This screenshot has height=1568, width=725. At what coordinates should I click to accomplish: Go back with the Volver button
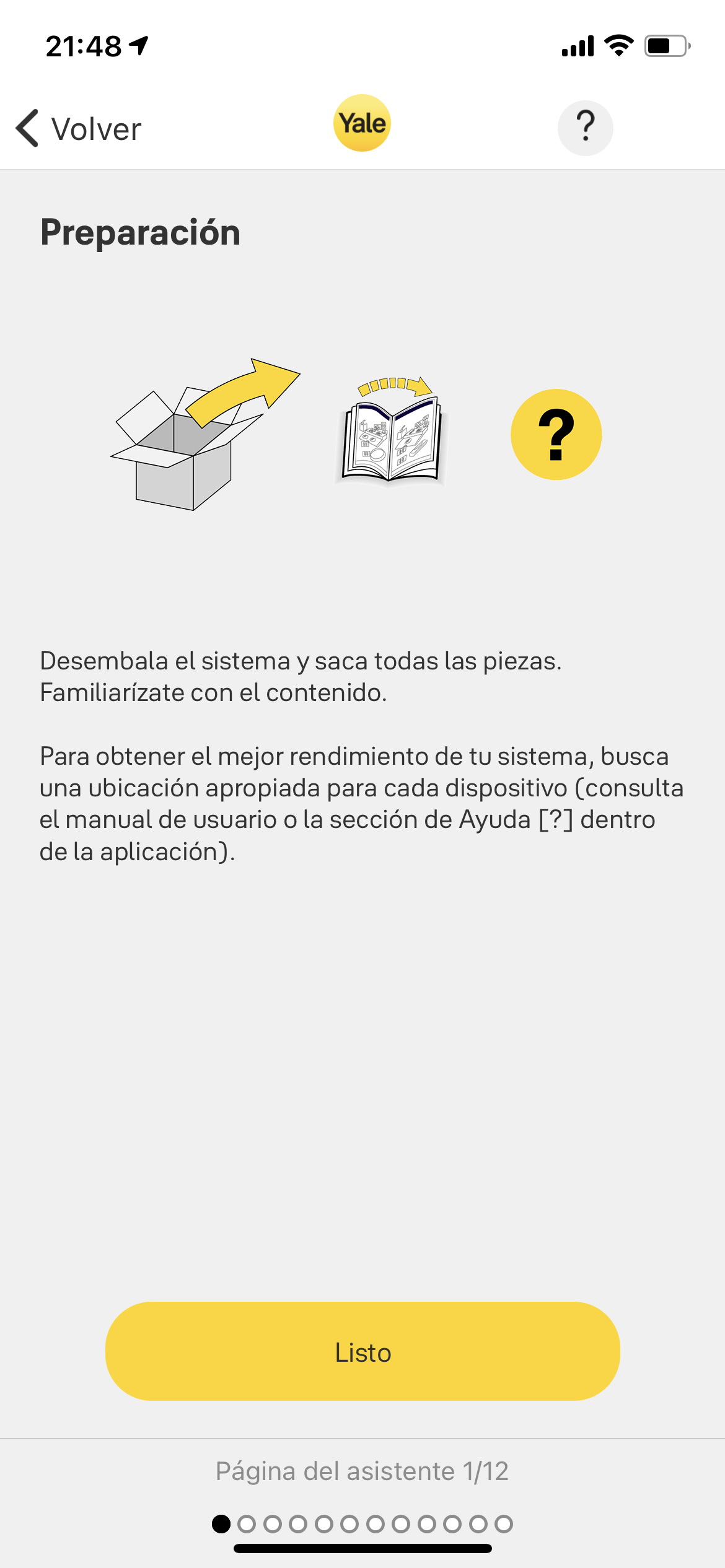[79, 129]
